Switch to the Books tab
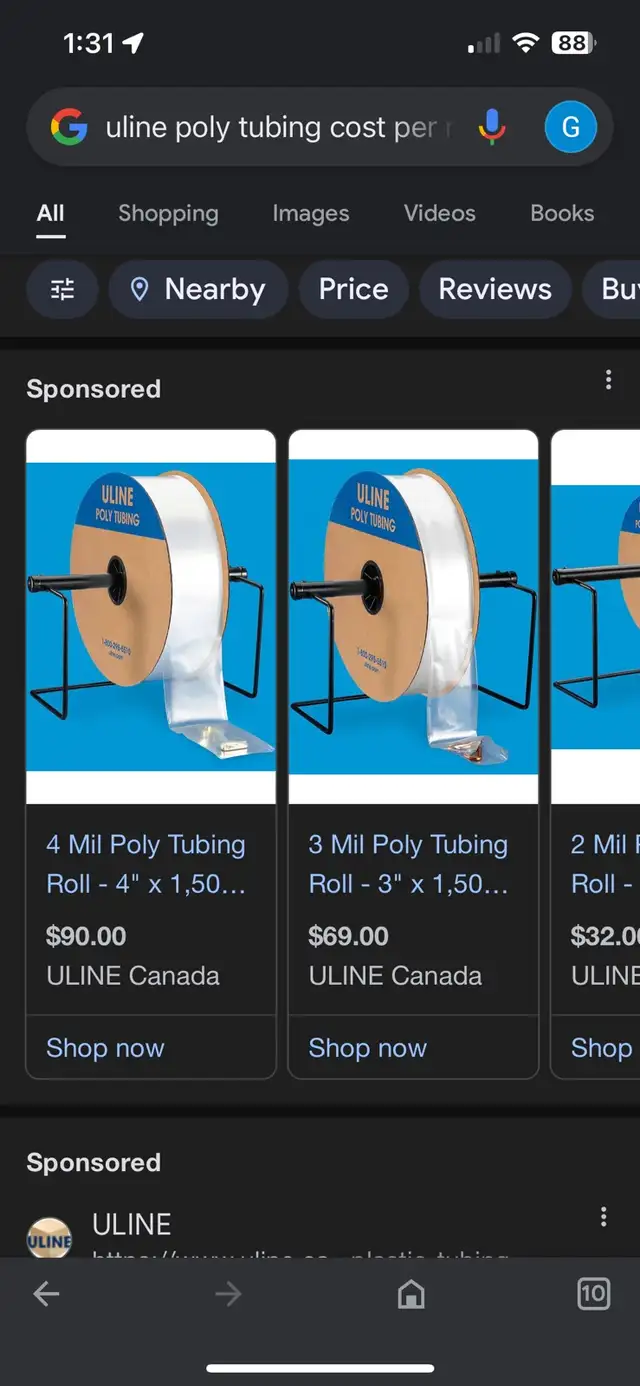Viewport: 640px width, 1386px height. (562, 213)
